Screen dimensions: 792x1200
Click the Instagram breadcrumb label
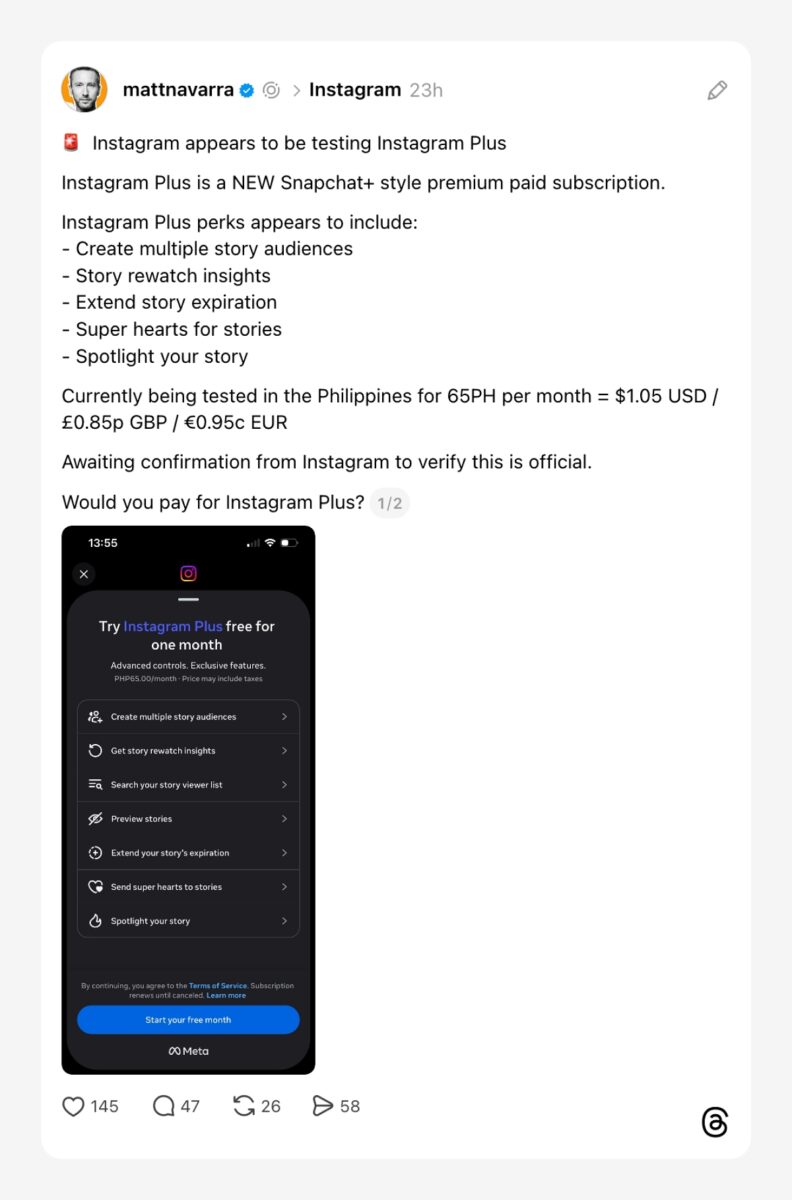355,90
